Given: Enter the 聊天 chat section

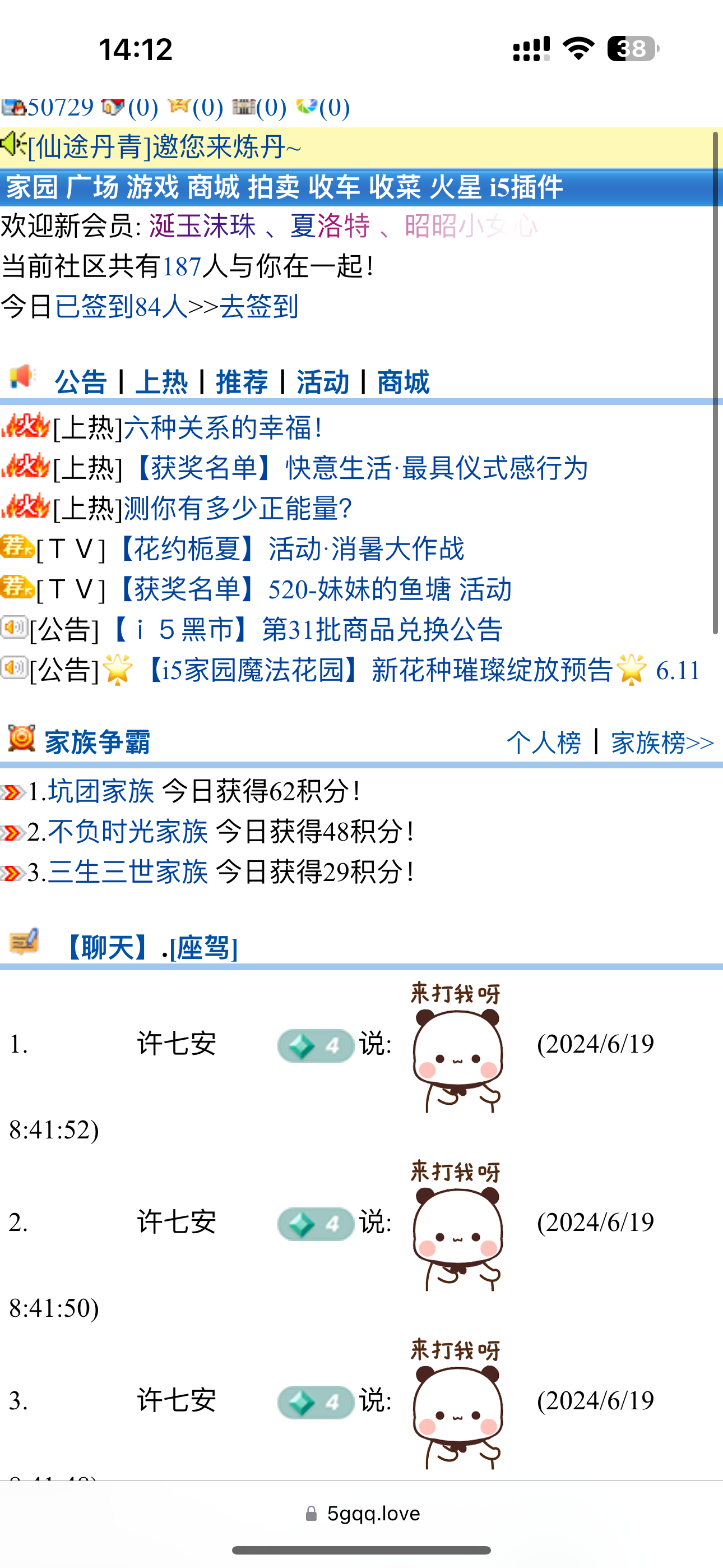Looking at the screenshot, I should click(106, 948).
